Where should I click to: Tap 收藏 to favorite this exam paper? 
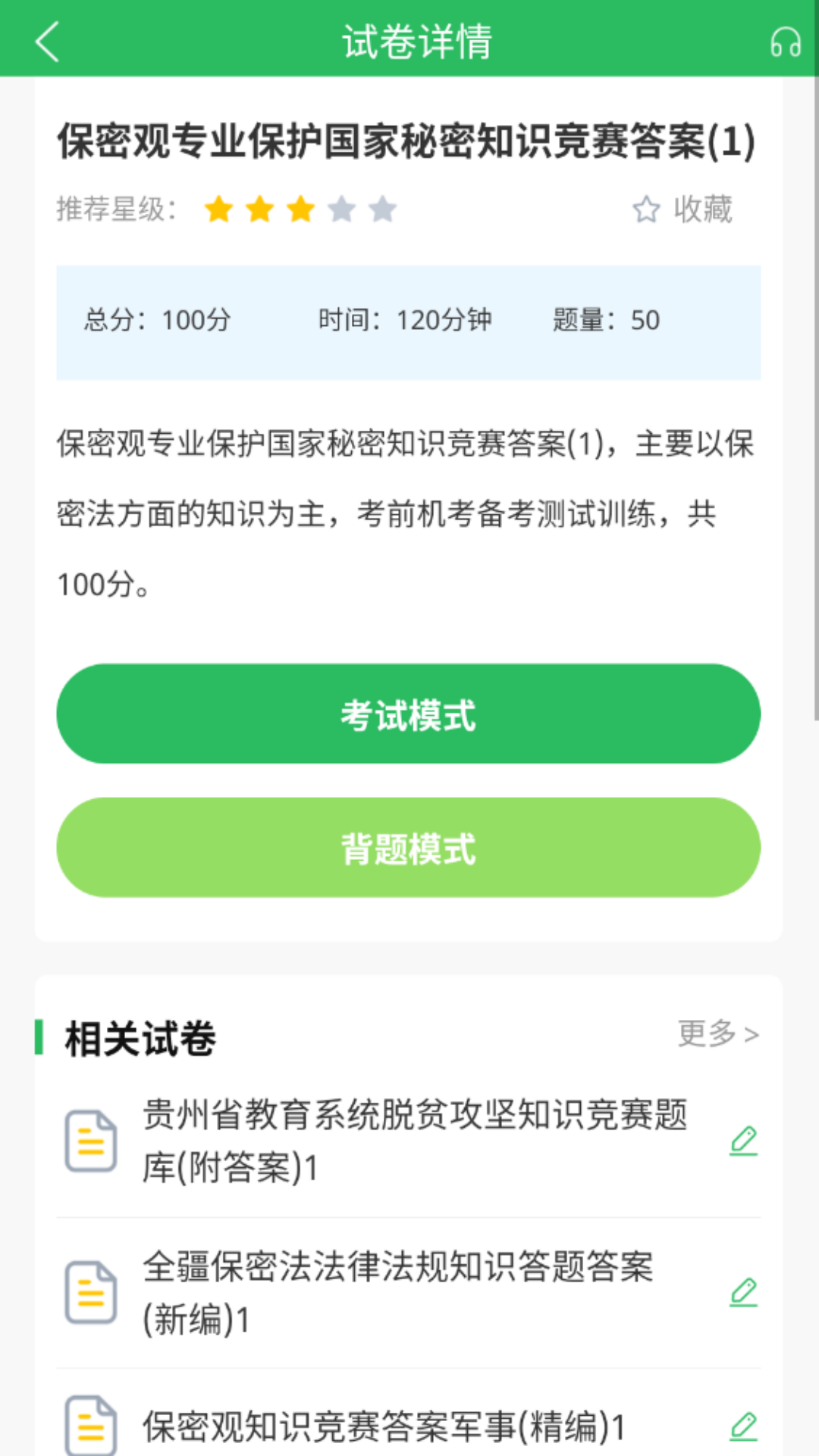point(682,209)
